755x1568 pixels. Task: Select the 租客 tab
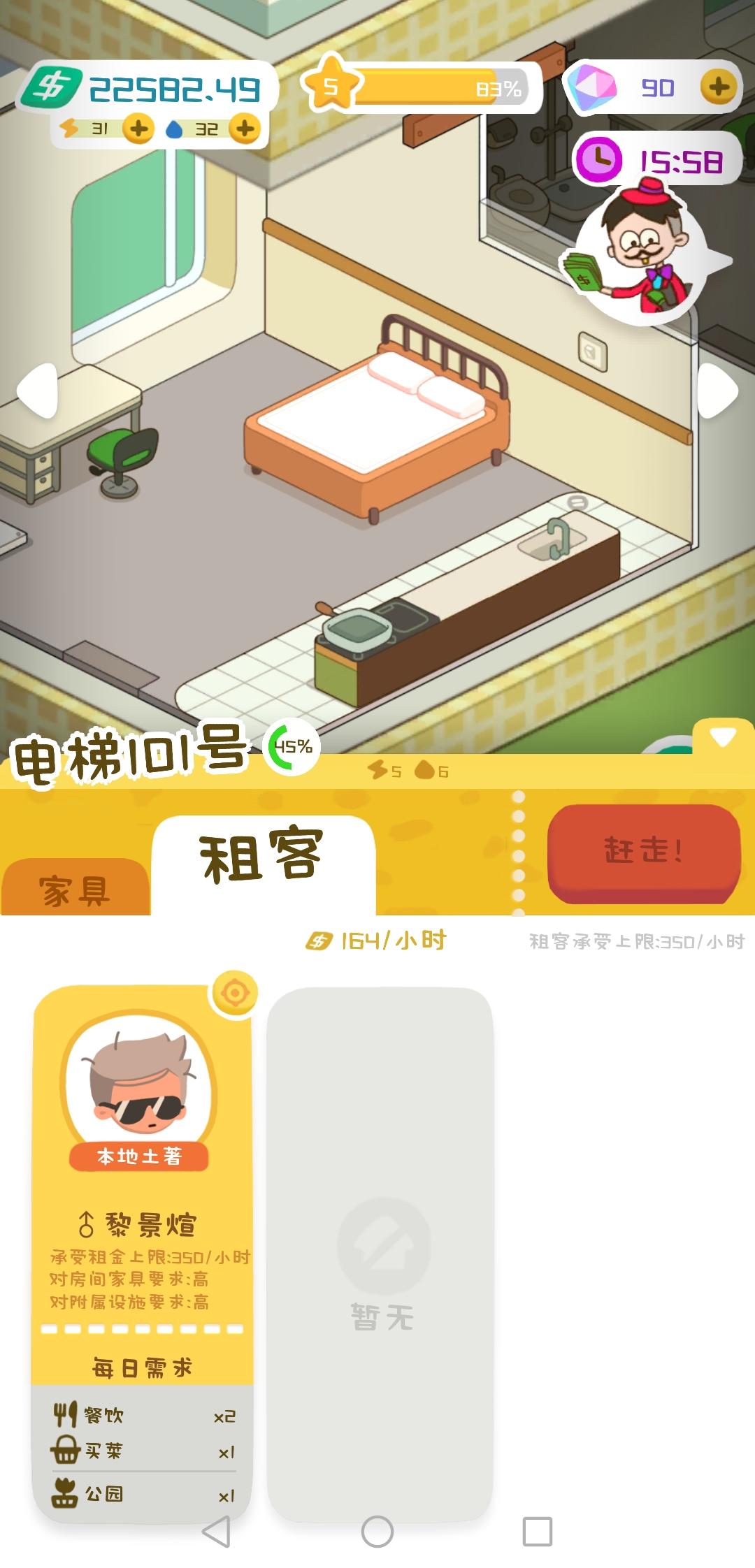tap(263, 858)
